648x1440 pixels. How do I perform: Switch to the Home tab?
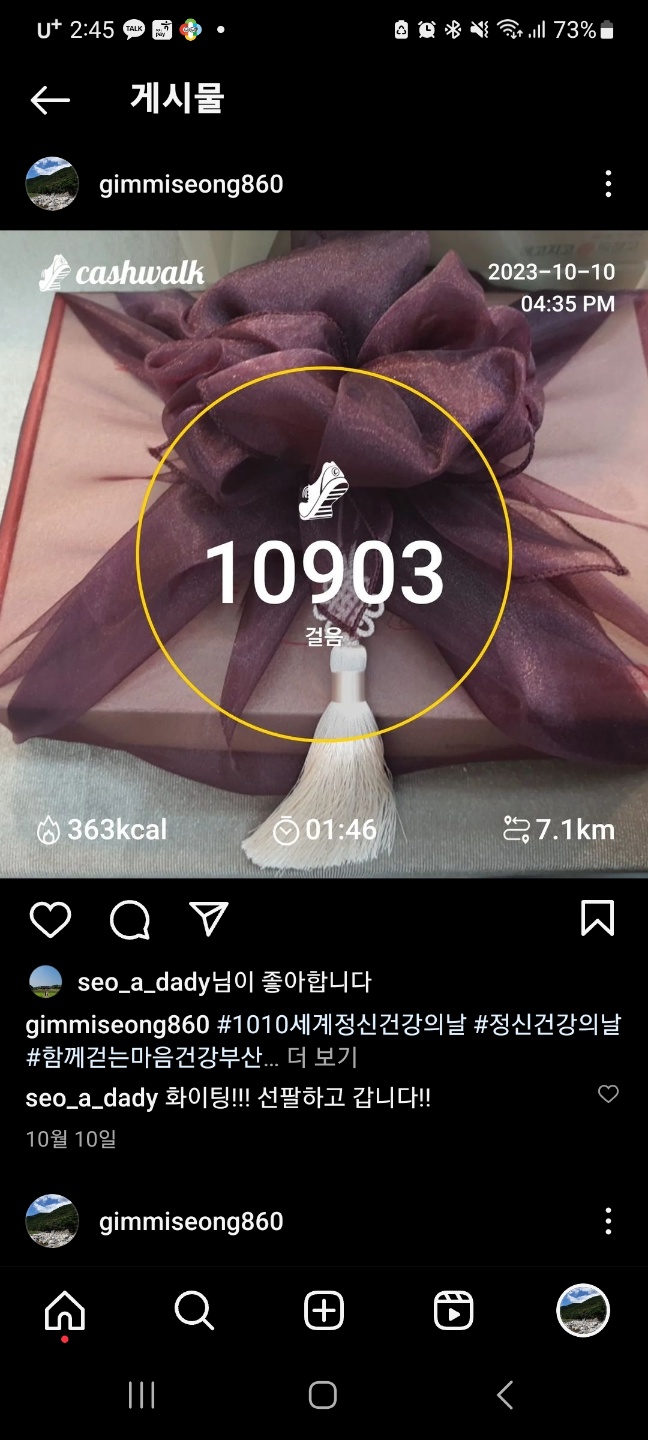coord(65,1310)
